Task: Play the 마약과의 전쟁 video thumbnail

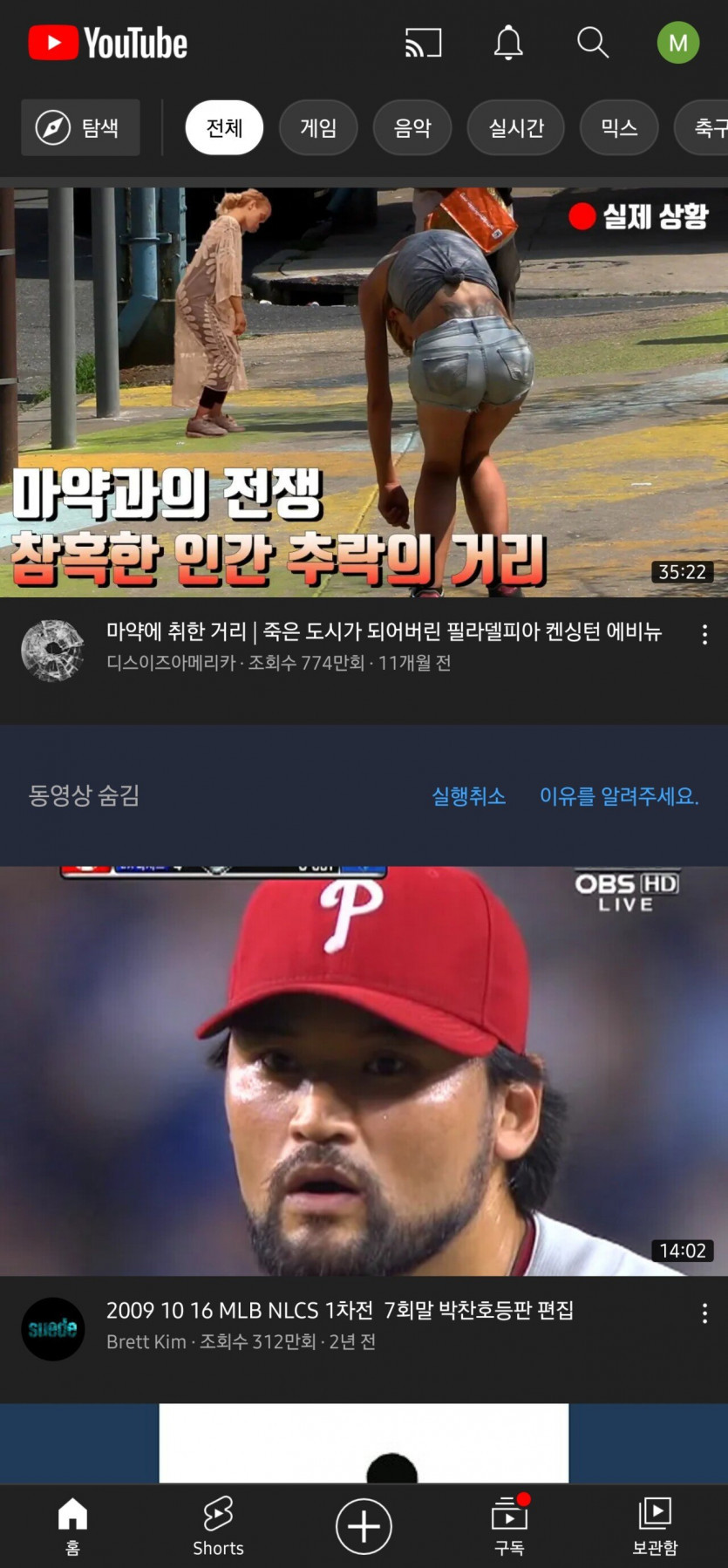Action: (x=364, y=392)
